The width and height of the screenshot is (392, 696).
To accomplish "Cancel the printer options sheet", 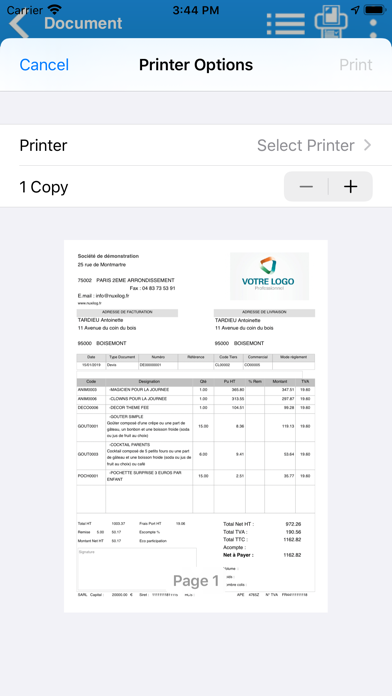I will (44, 65).
